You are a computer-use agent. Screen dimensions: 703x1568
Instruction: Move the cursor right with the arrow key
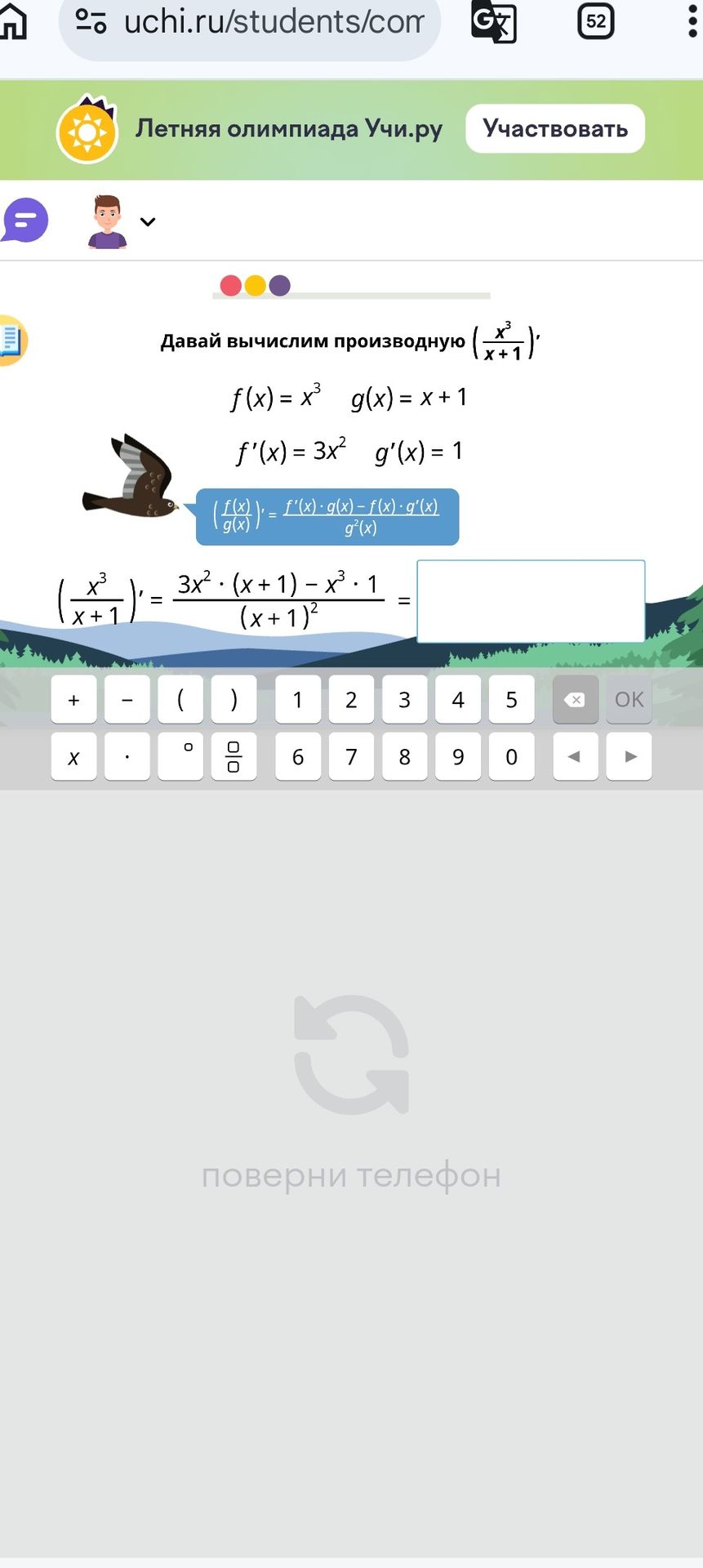629,756
